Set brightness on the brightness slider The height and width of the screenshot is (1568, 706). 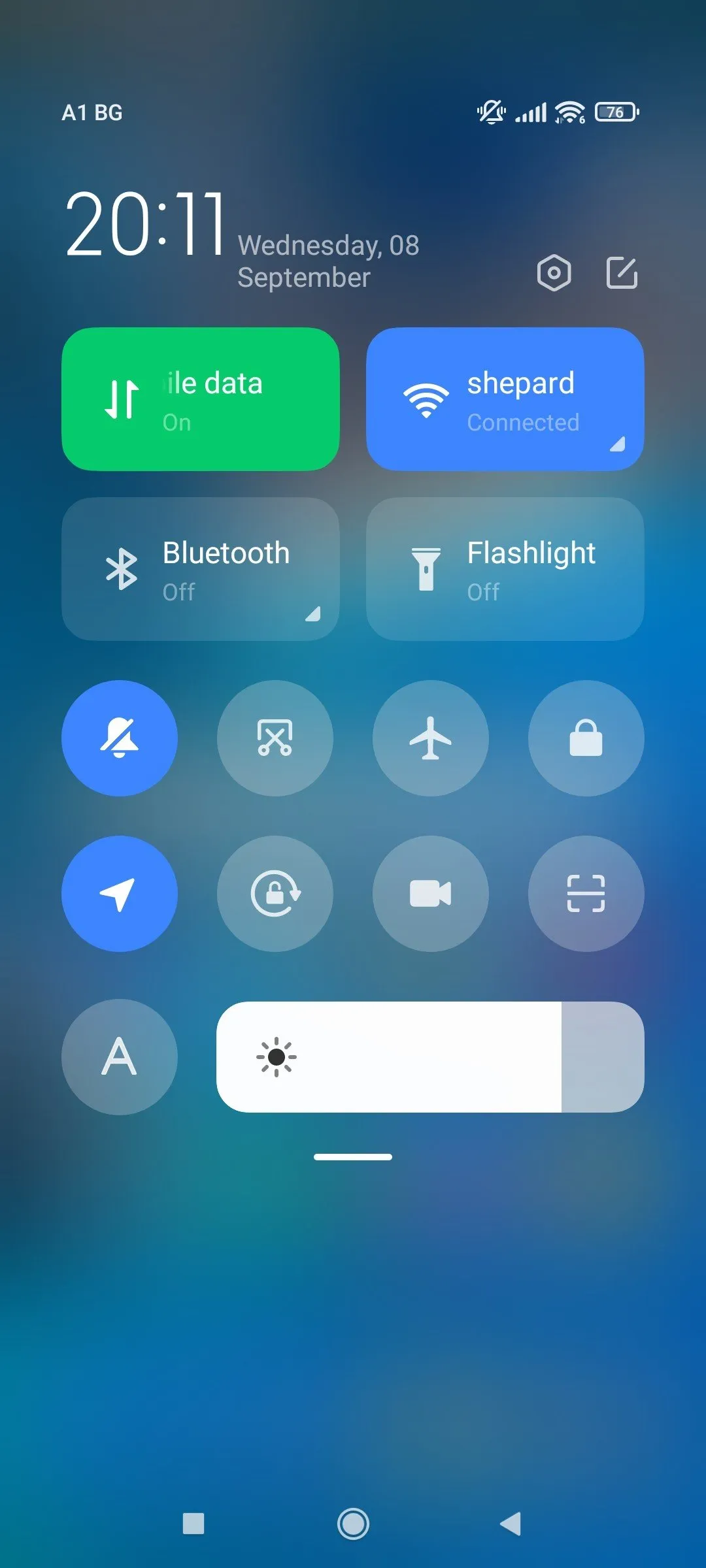tap(430, 1057)
